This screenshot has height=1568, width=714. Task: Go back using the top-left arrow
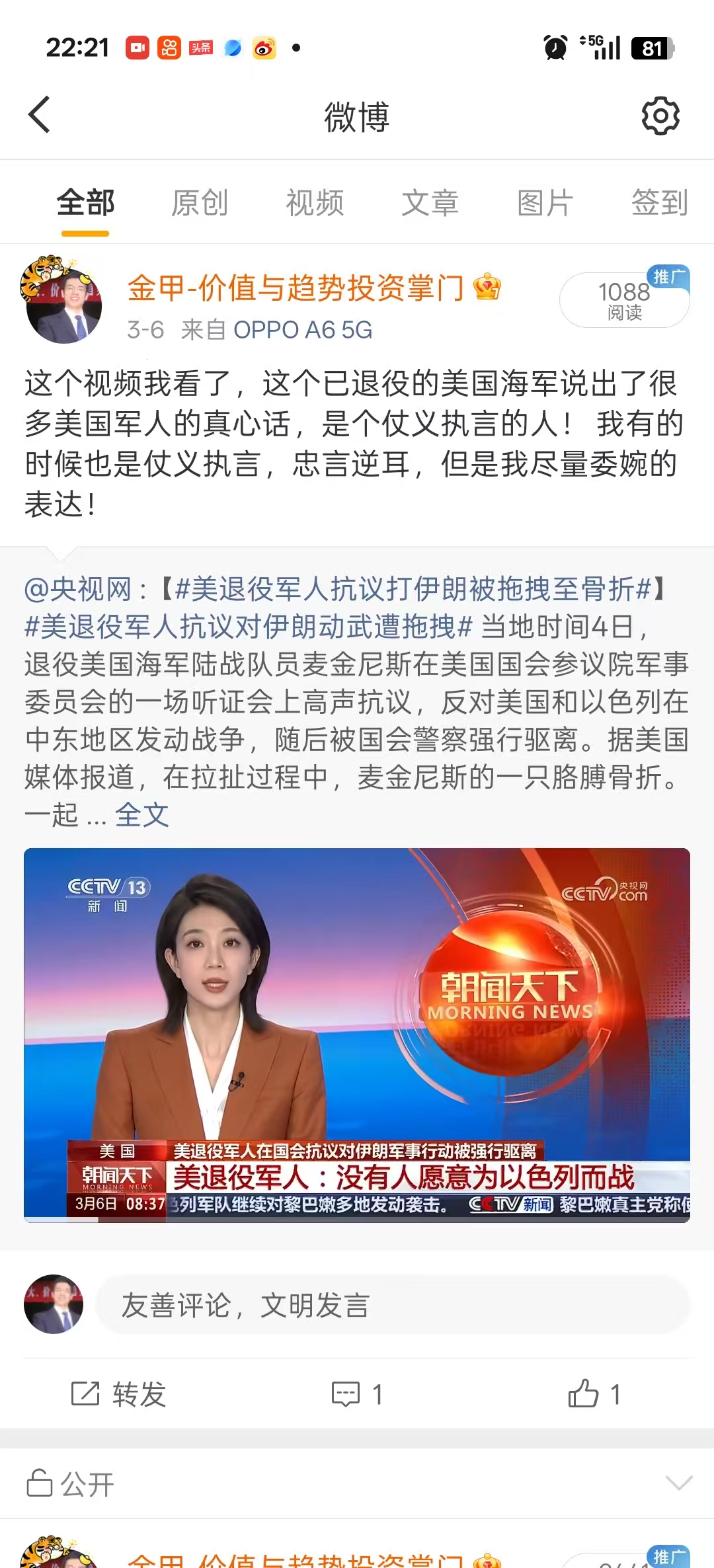click(x=40, y=115)
